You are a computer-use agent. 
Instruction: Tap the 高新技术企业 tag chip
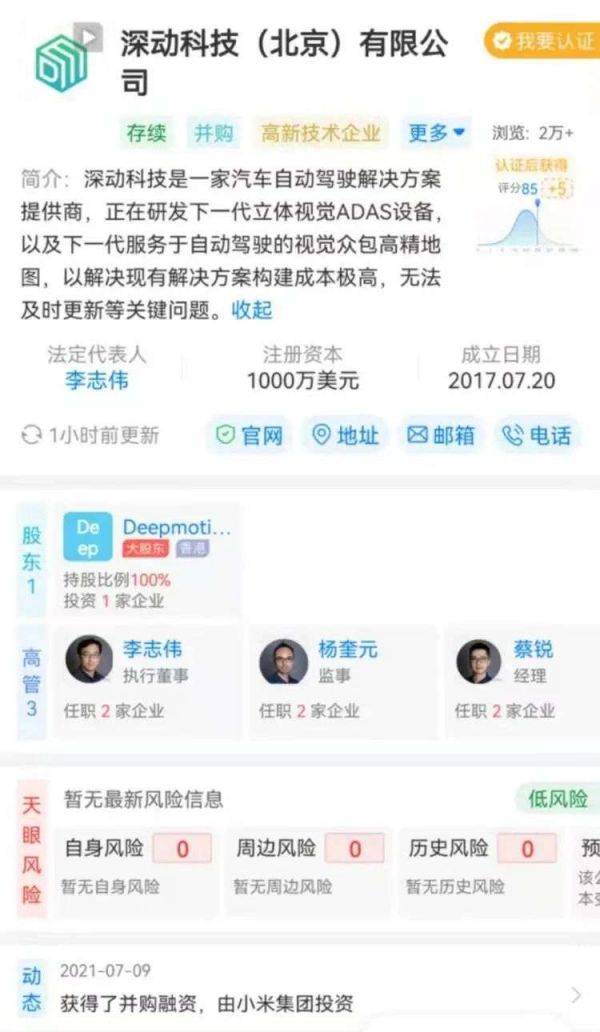[321, 133]
